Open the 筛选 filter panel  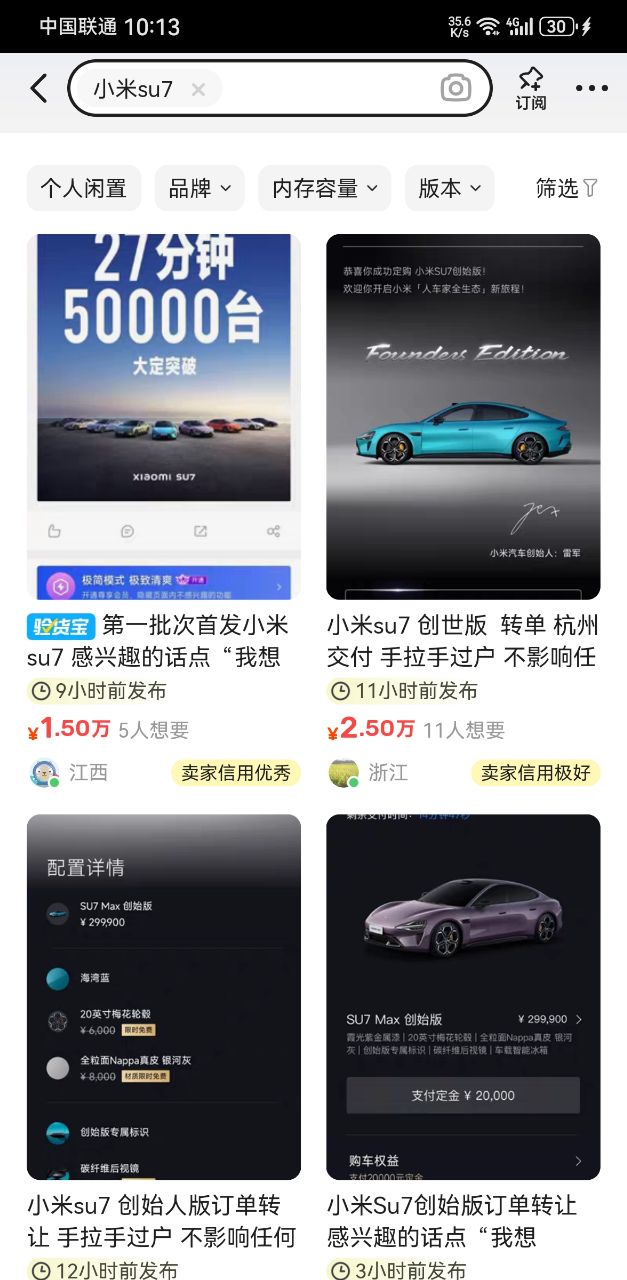coord(566,188)
